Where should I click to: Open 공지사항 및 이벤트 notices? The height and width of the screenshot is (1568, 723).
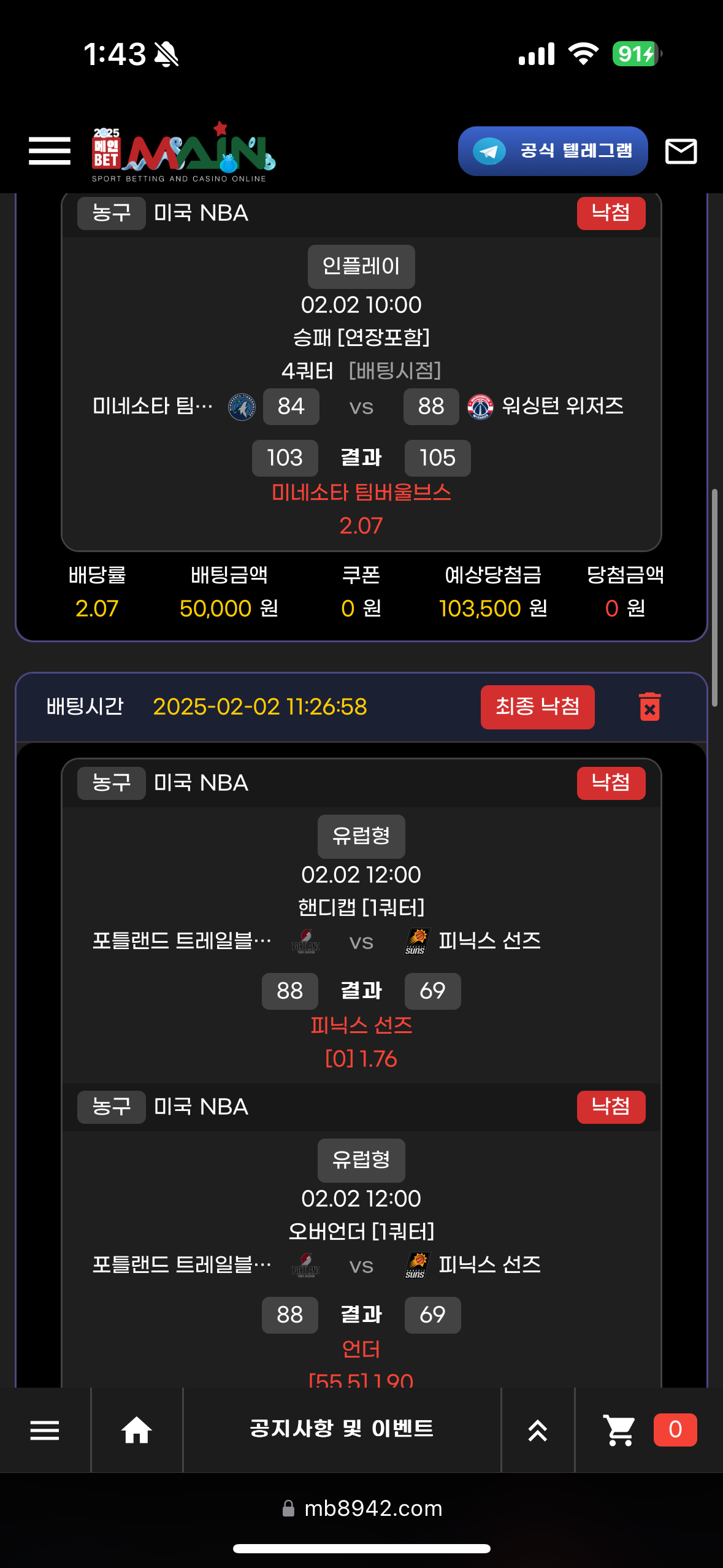[x=342, y=1429]
